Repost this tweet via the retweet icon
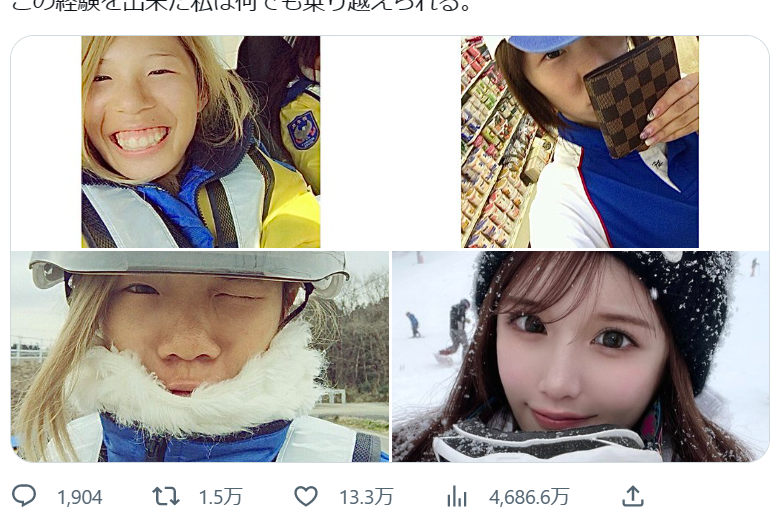Image resolution: width=783 pixels, height=521 pixels. 165,496
